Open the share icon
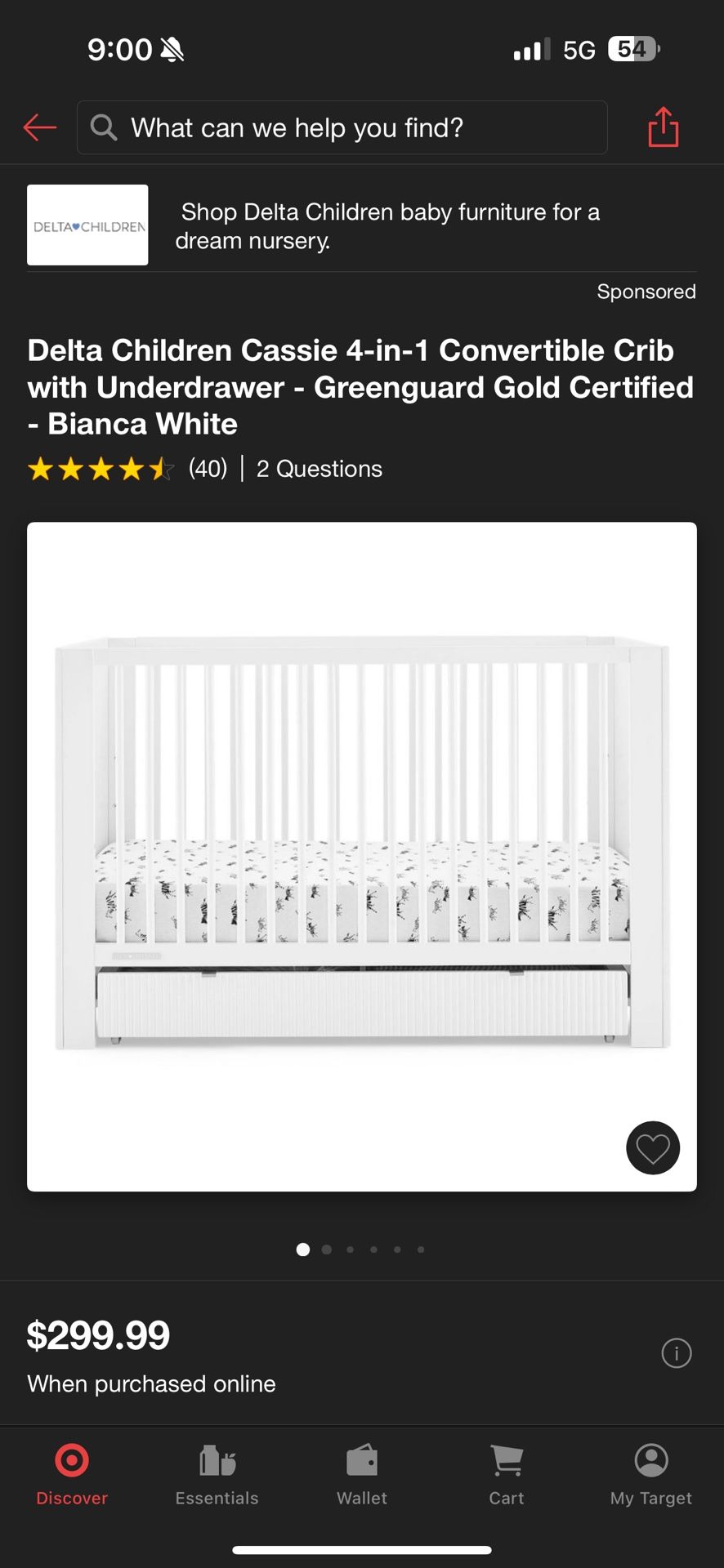 pyautogui.click(x=663, y=127)
